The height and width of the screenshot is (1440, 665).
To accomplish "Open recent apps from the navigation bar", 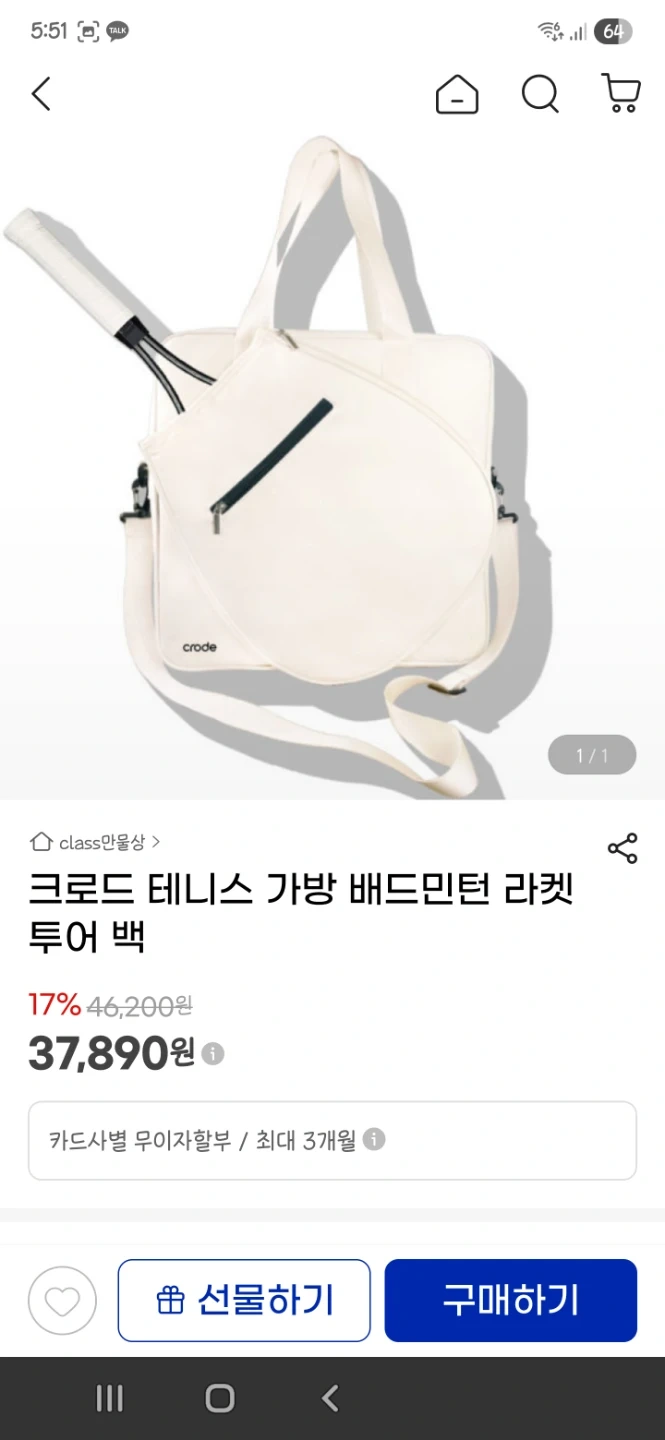I will coord(109,1398).
